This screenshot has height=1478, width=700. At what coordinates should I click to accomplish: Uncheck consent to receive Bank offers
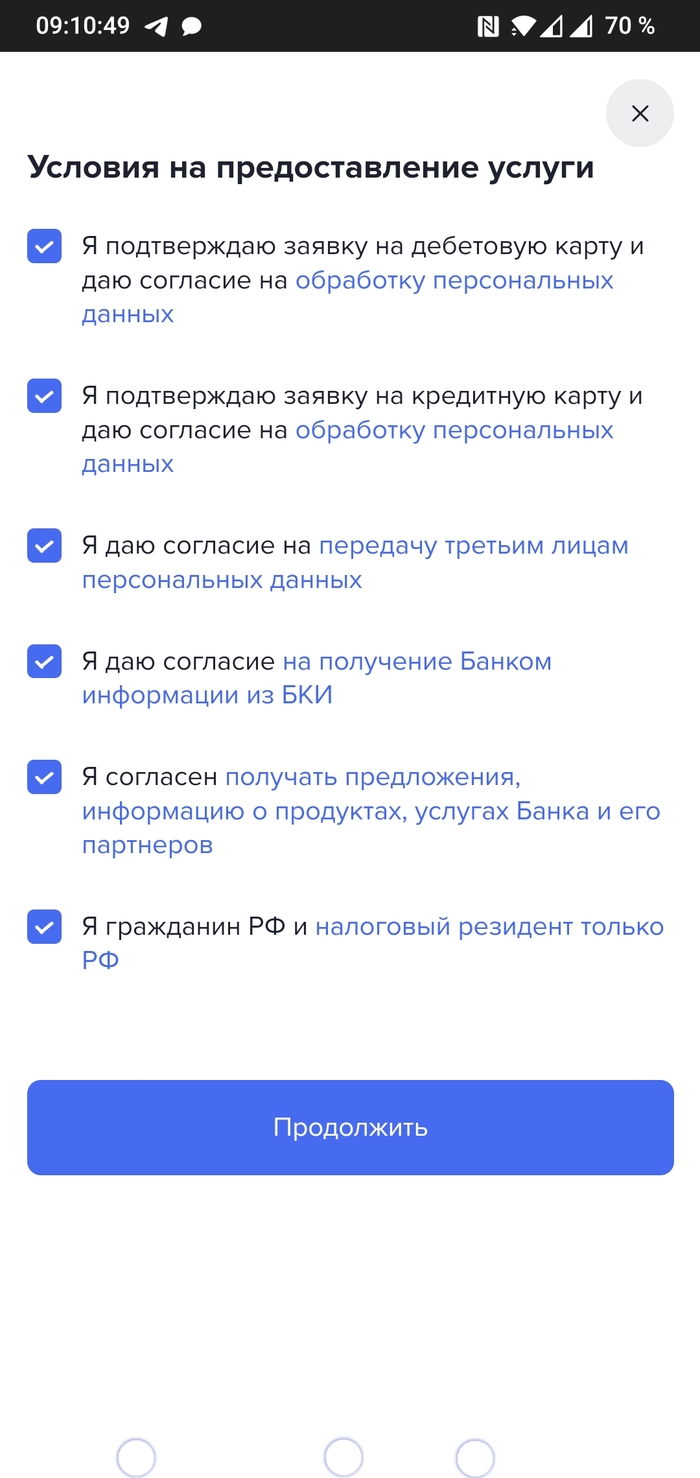click(44, 777)
